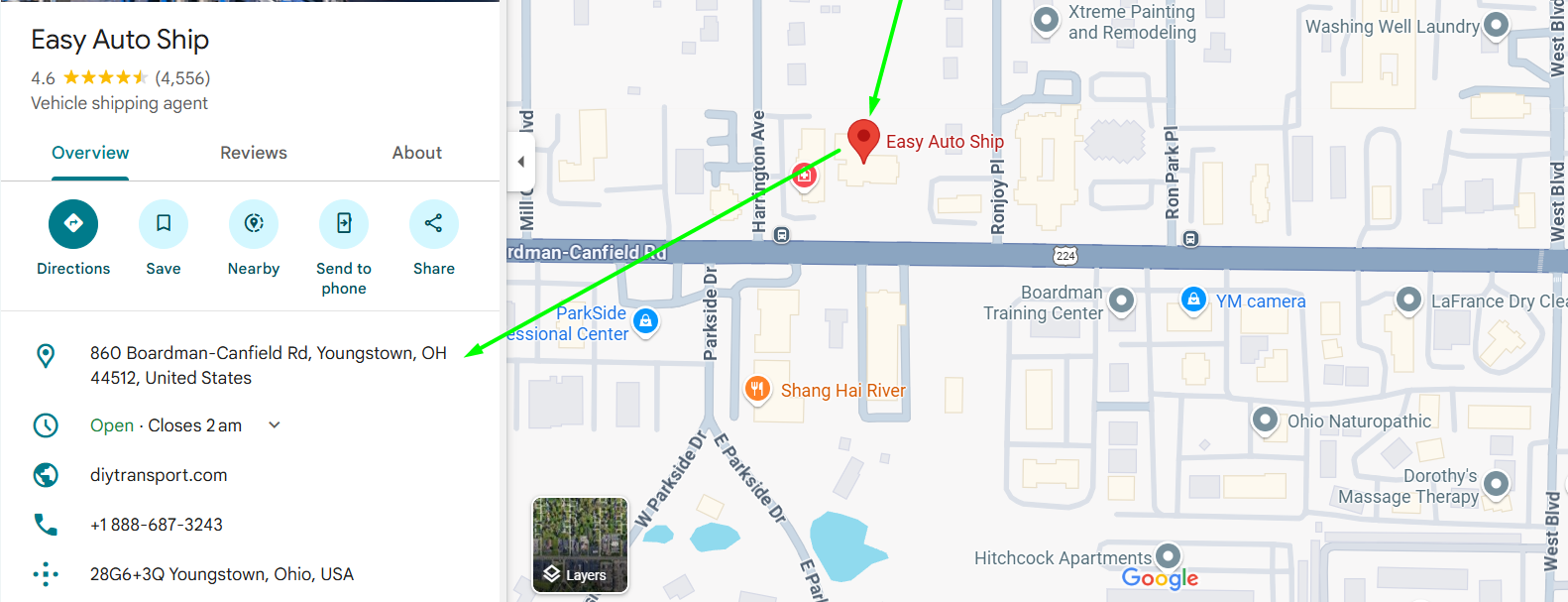This screenshot has height=602, width=1568.
Task: Copy plus code 28G6+3Q Youngstown
Action: coord(221,574)
